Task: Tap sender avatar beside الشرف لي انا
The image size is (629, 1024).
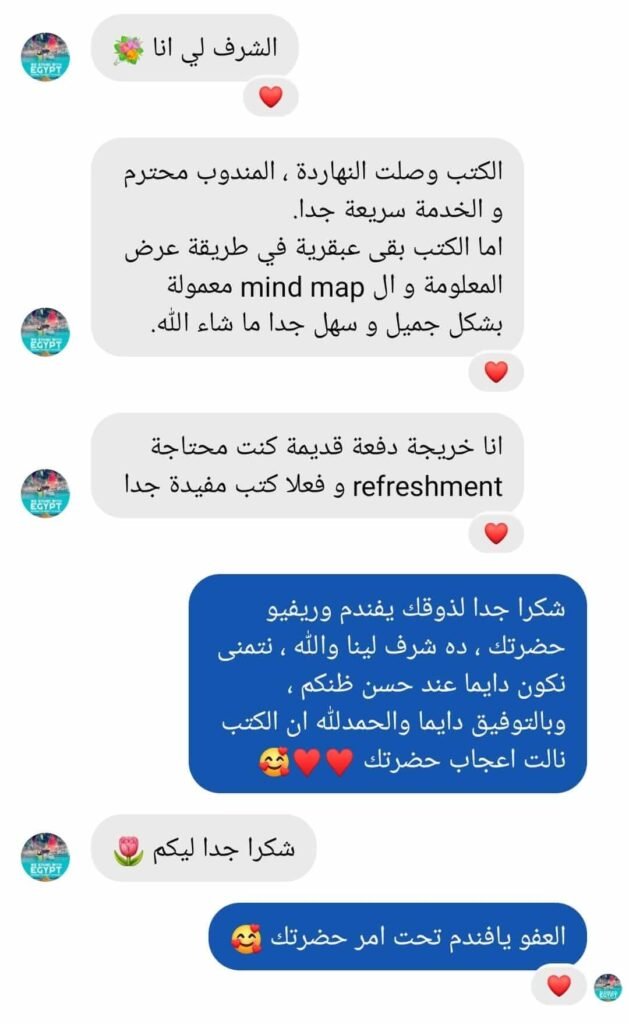Action: 45,57
